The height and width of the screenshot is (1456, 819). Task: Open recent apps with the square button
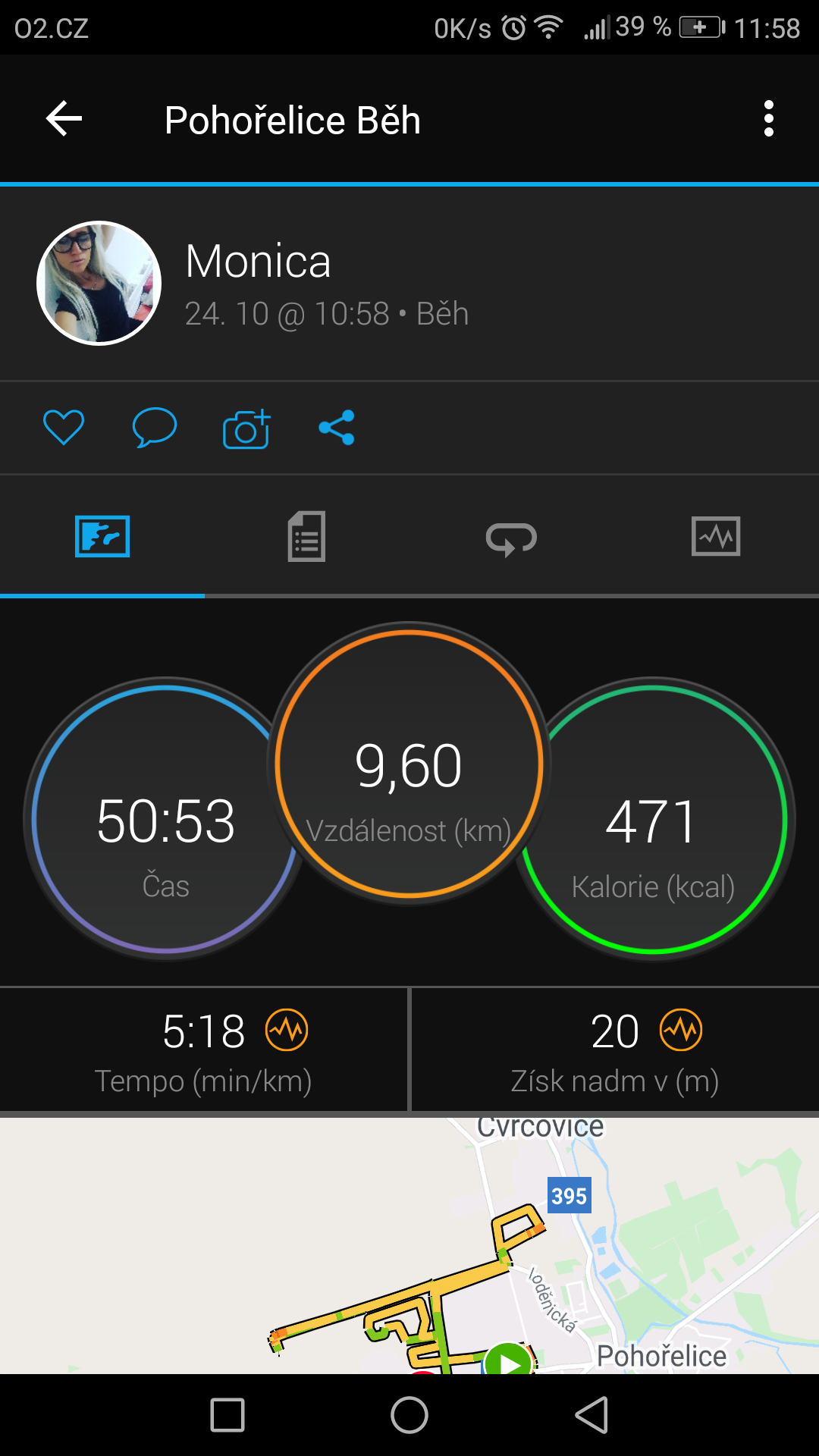click(227, 1415)
